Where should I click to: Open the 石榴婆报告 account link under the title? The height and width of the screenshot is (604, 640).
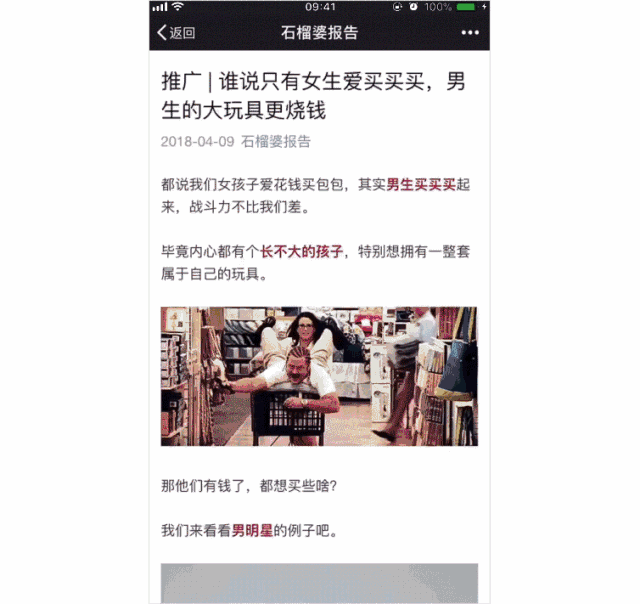point(276,142)
